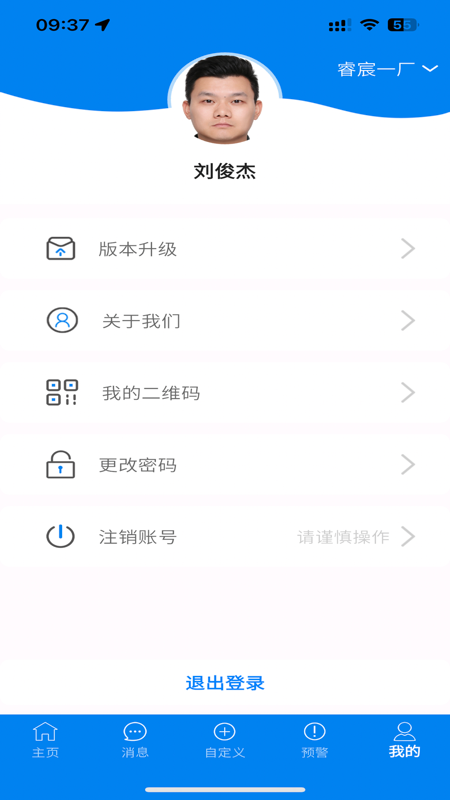Expand the 睿宸一厂 factory dropdown

click(x=387, y=69)
